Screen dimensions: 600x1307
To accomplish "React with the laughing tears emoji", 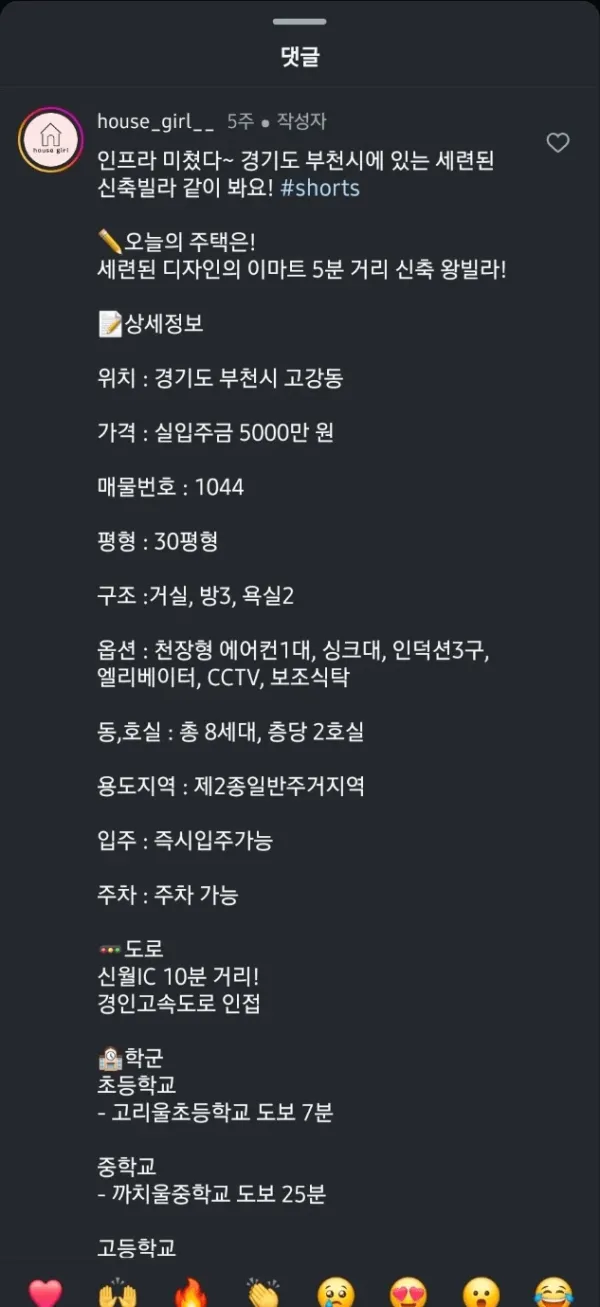I will [553, 1292].
